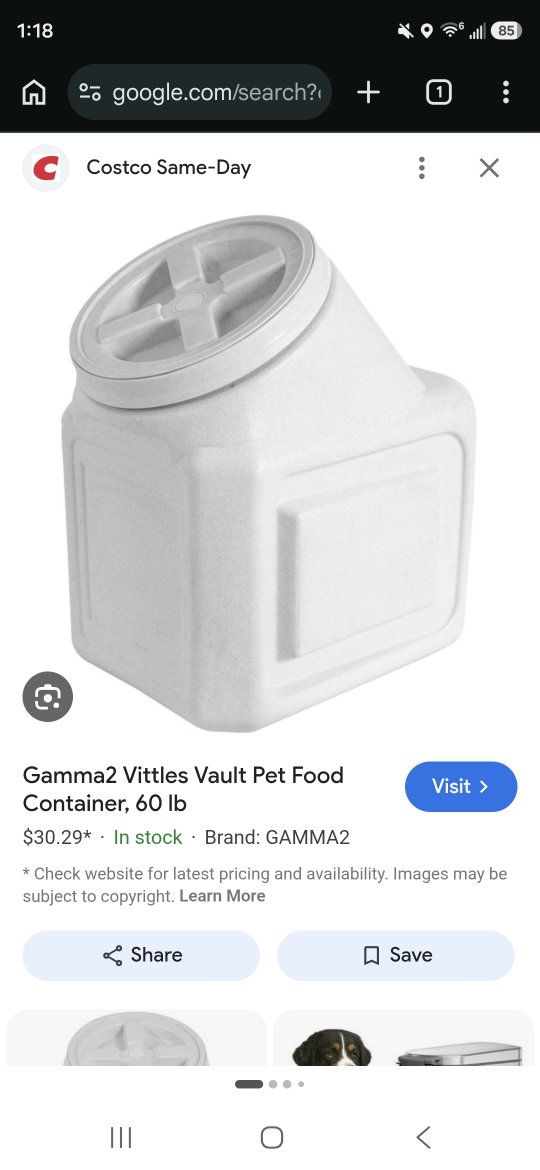The image size is (540, 1170).
Task: Search this image with Google Lens
Action: (x=48, y=697)
